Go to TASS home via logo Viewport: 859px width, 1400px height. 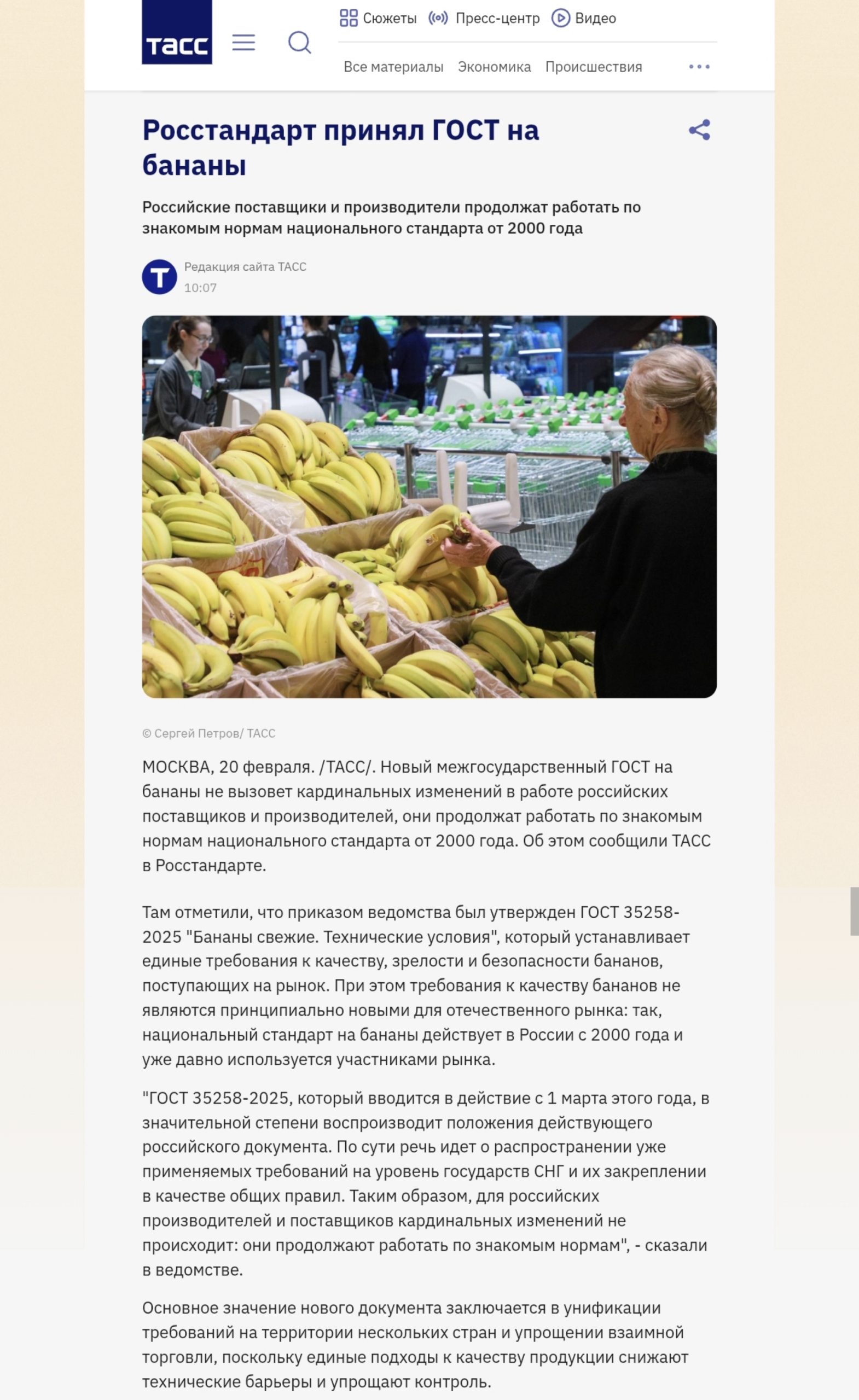[x=177, y=33]
